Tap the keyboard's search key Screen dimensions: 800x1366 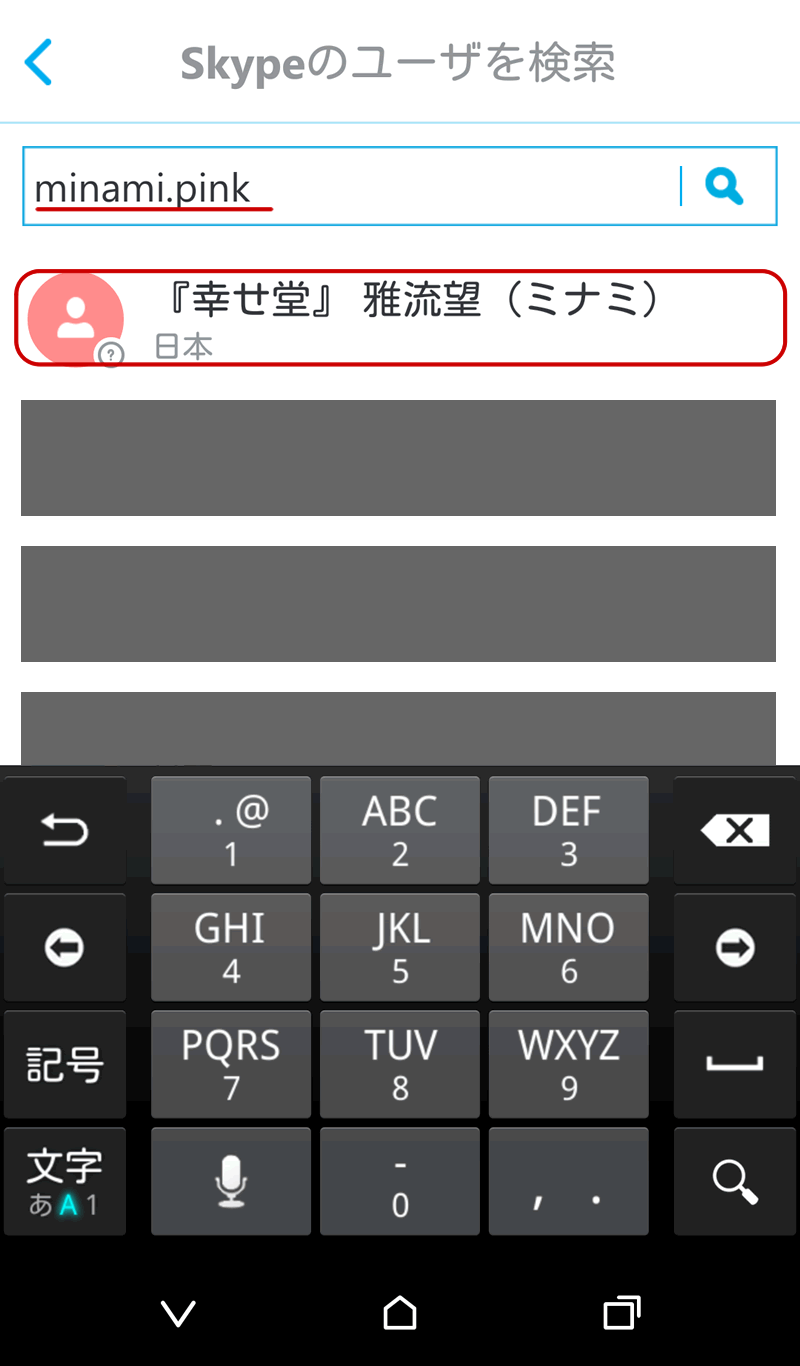coord(735,1181)
